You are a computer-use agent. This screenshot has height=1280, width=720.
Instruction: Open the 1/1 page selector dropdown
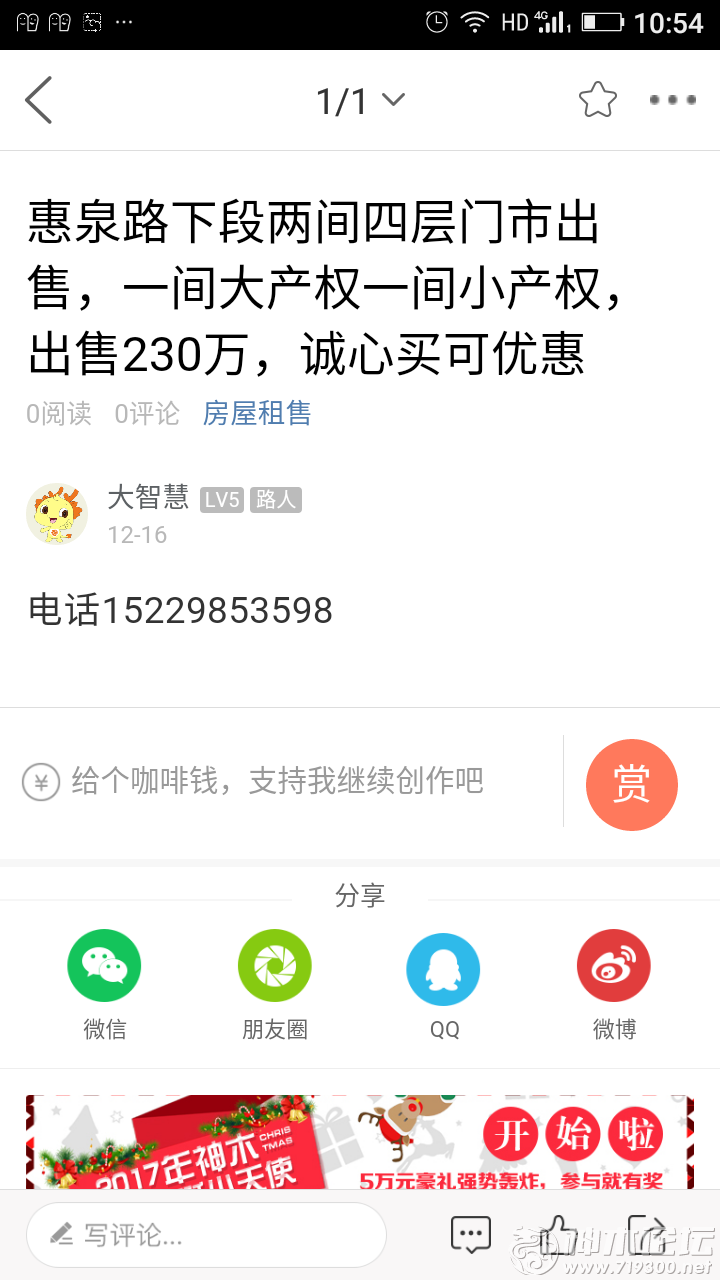click(x=360, y=100)
